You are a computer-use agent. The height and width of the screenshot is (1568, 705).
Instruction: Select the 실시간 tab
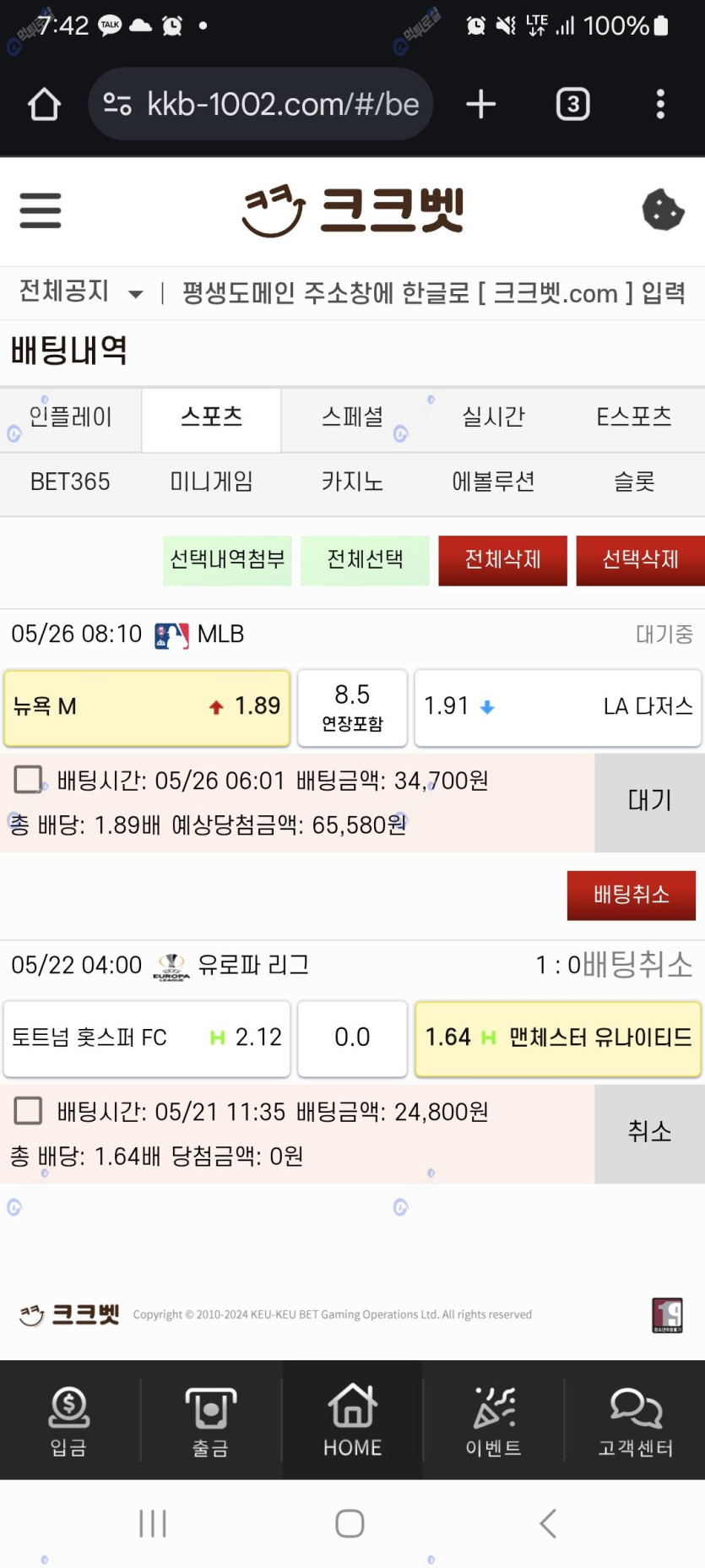click(493, 417)
